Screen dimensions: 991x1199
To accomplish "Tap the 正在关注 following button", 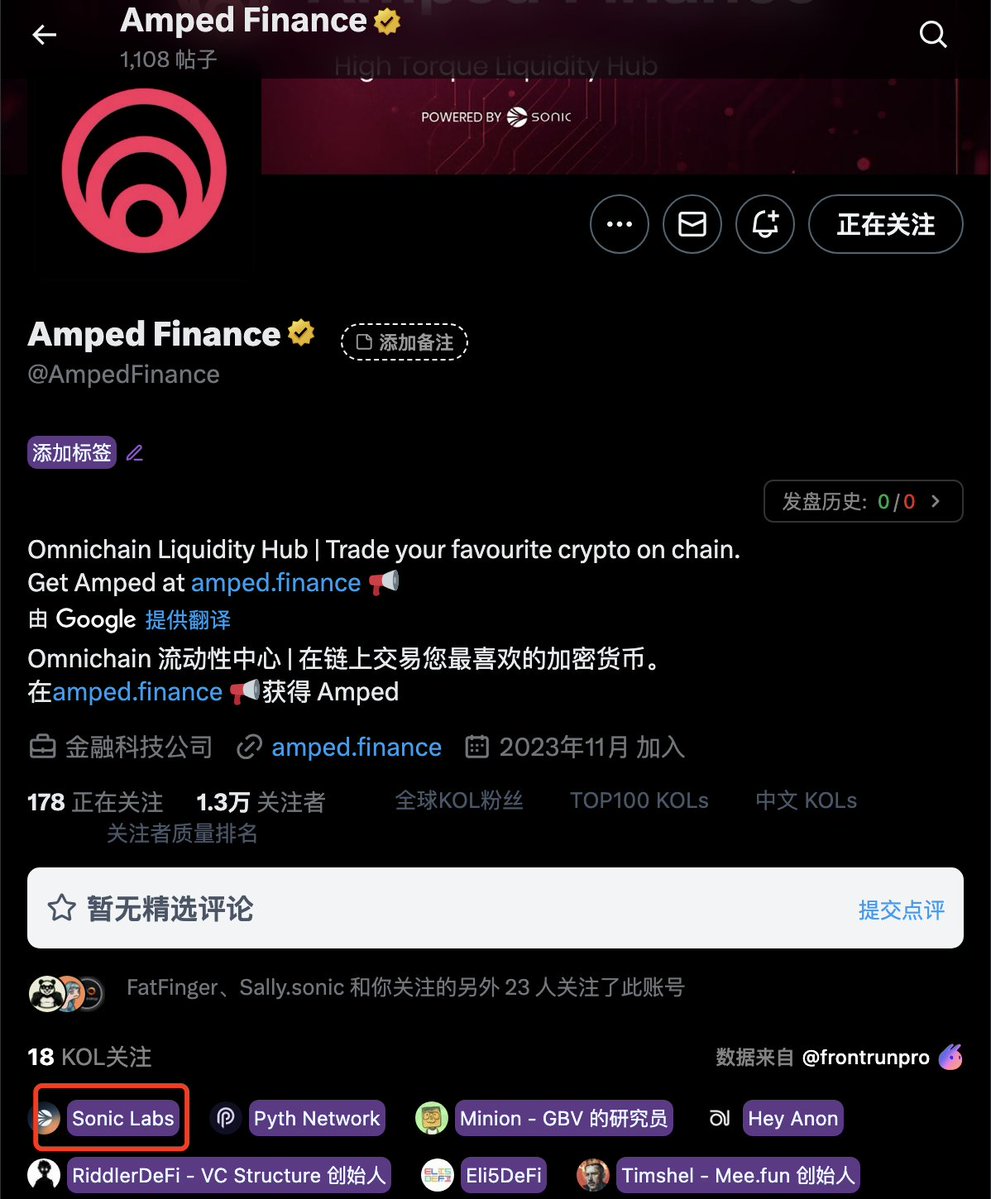I will point(885,224).
